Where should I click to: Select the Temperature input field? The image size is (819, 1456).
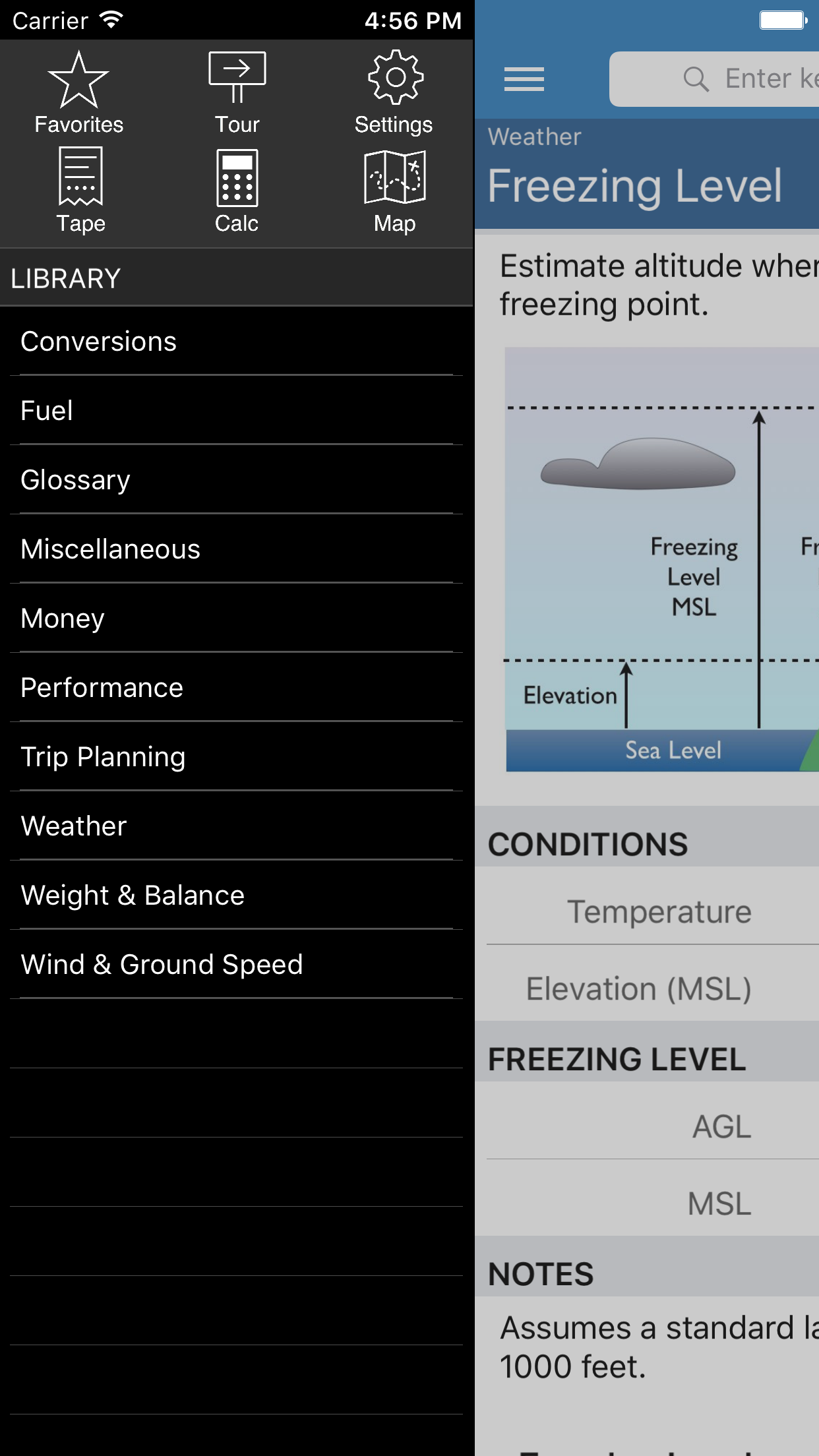pos(659,912)
